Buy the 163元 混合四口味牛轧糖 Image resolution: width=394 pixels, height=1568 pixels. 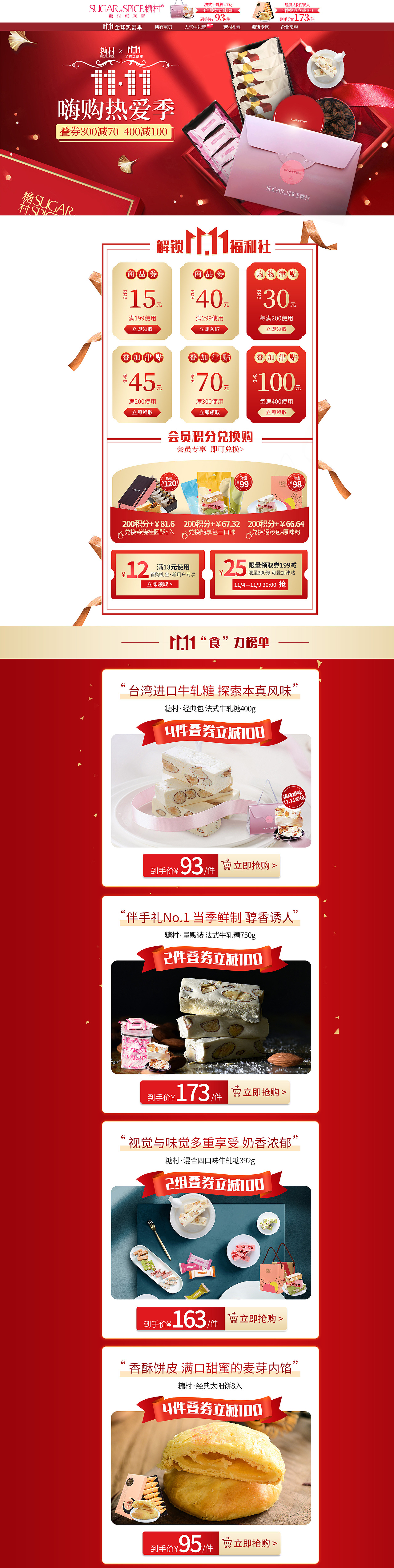(x=255, y=1318)
